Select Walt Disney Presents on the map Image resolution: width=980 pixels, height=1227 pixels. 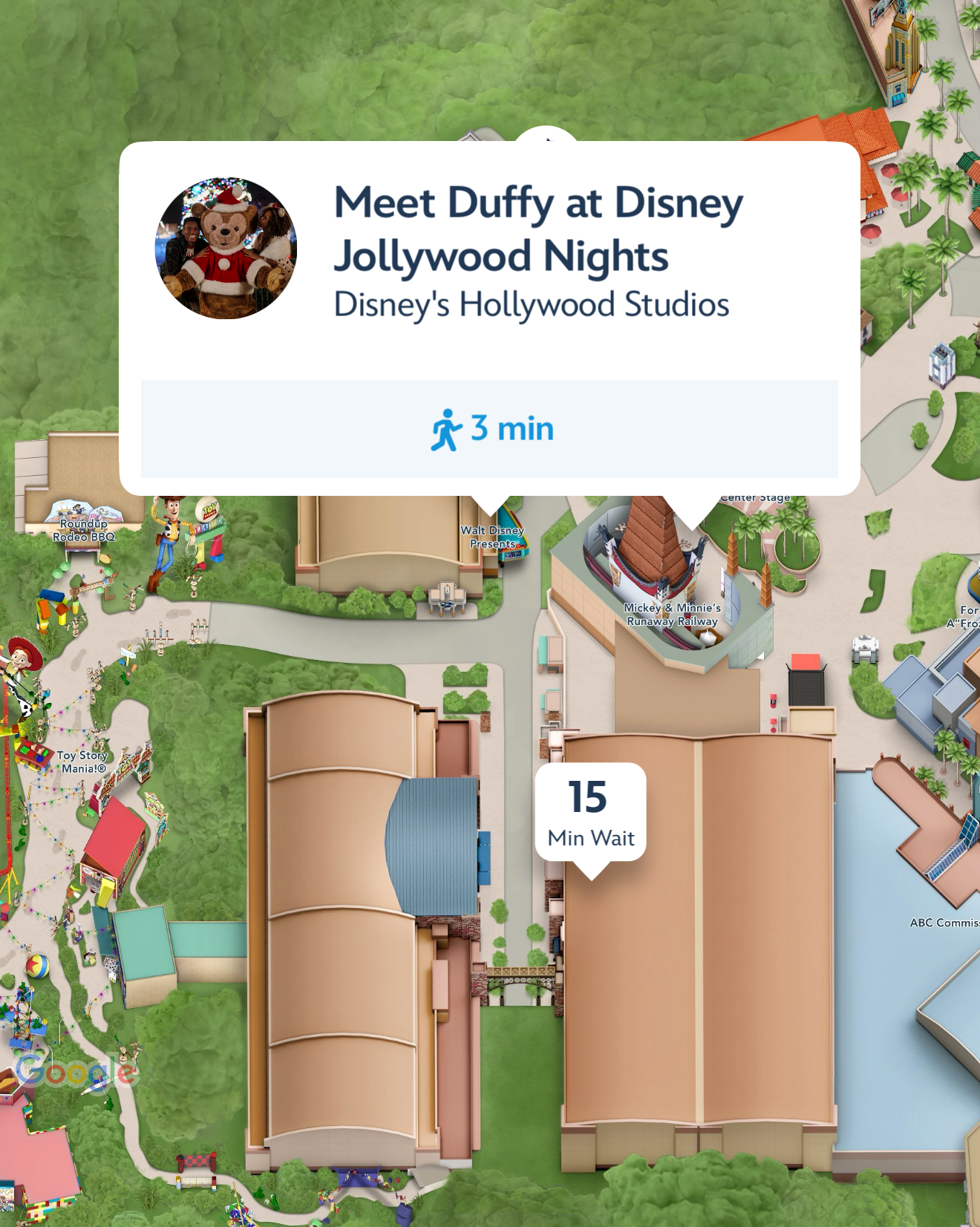[492, 537]
